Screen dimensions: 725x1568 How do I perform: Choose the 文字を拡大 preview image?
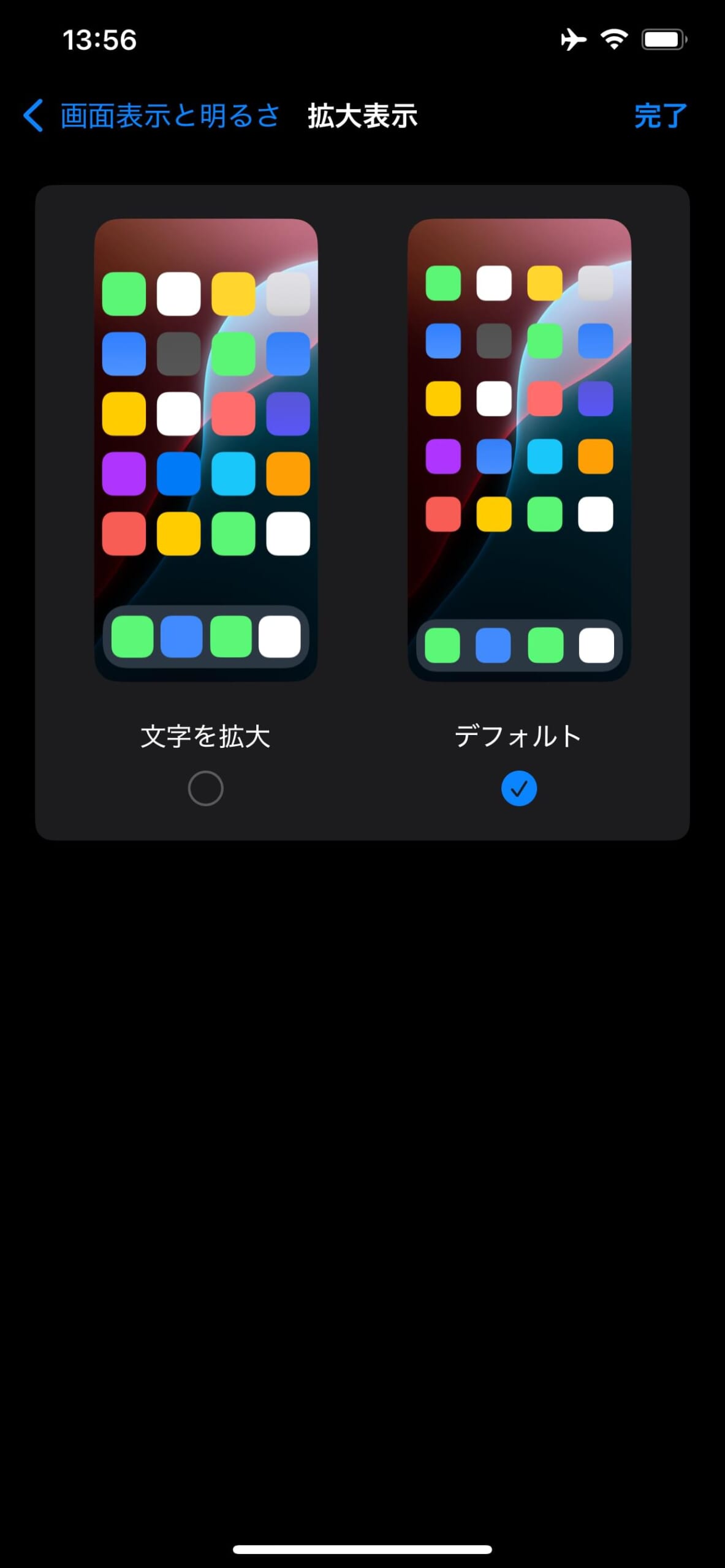coord(206,450)
